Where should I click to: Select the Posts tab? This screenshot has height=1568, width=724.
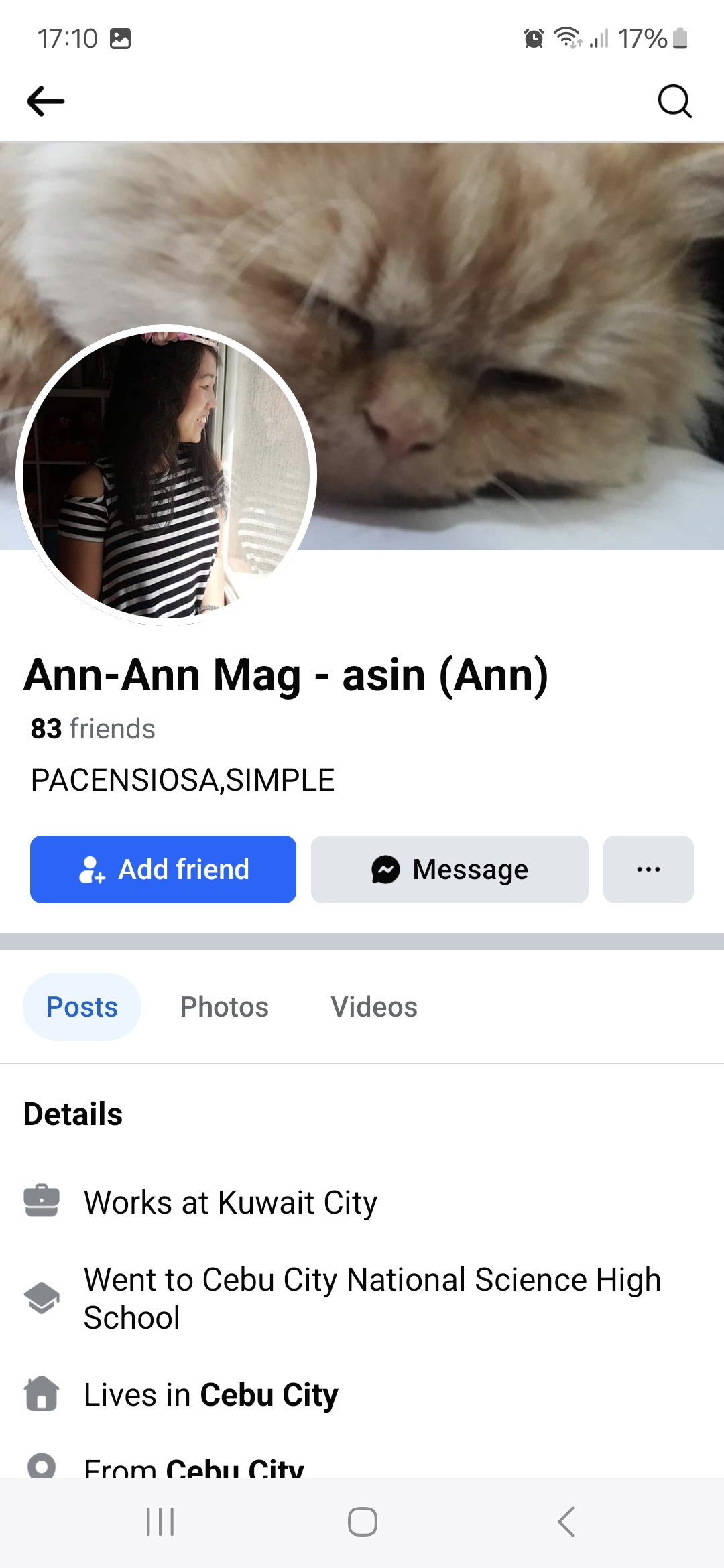(x=82, y=1007)
